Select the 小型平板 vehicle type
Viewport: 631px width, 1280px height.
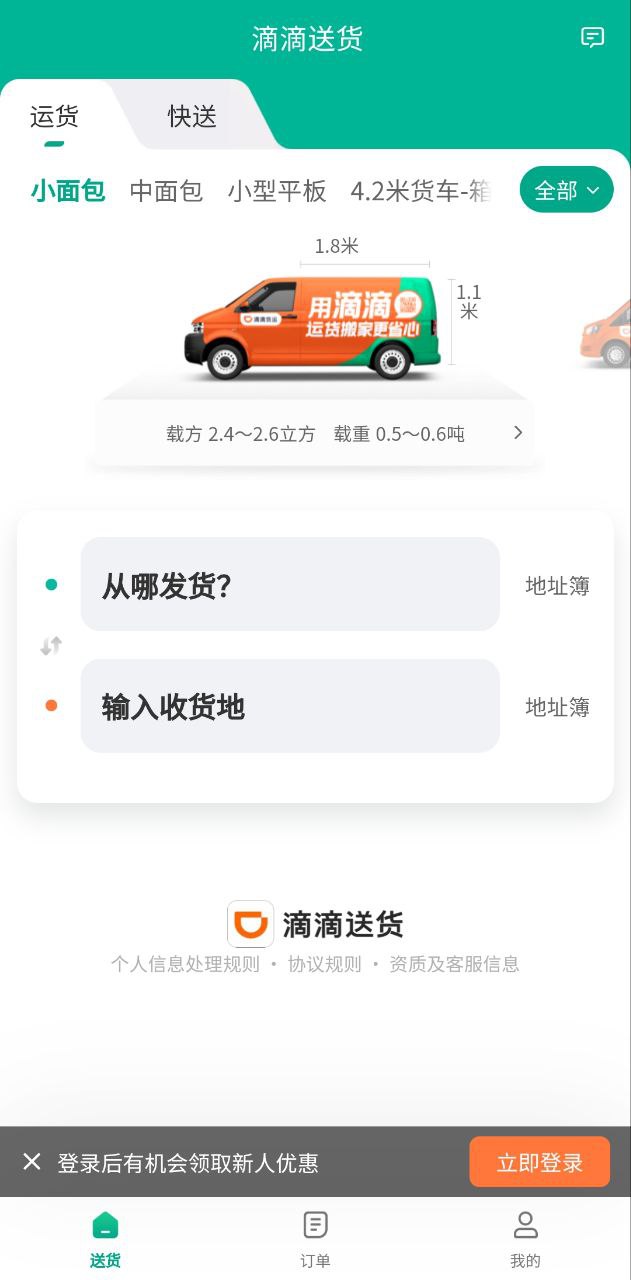277,191
